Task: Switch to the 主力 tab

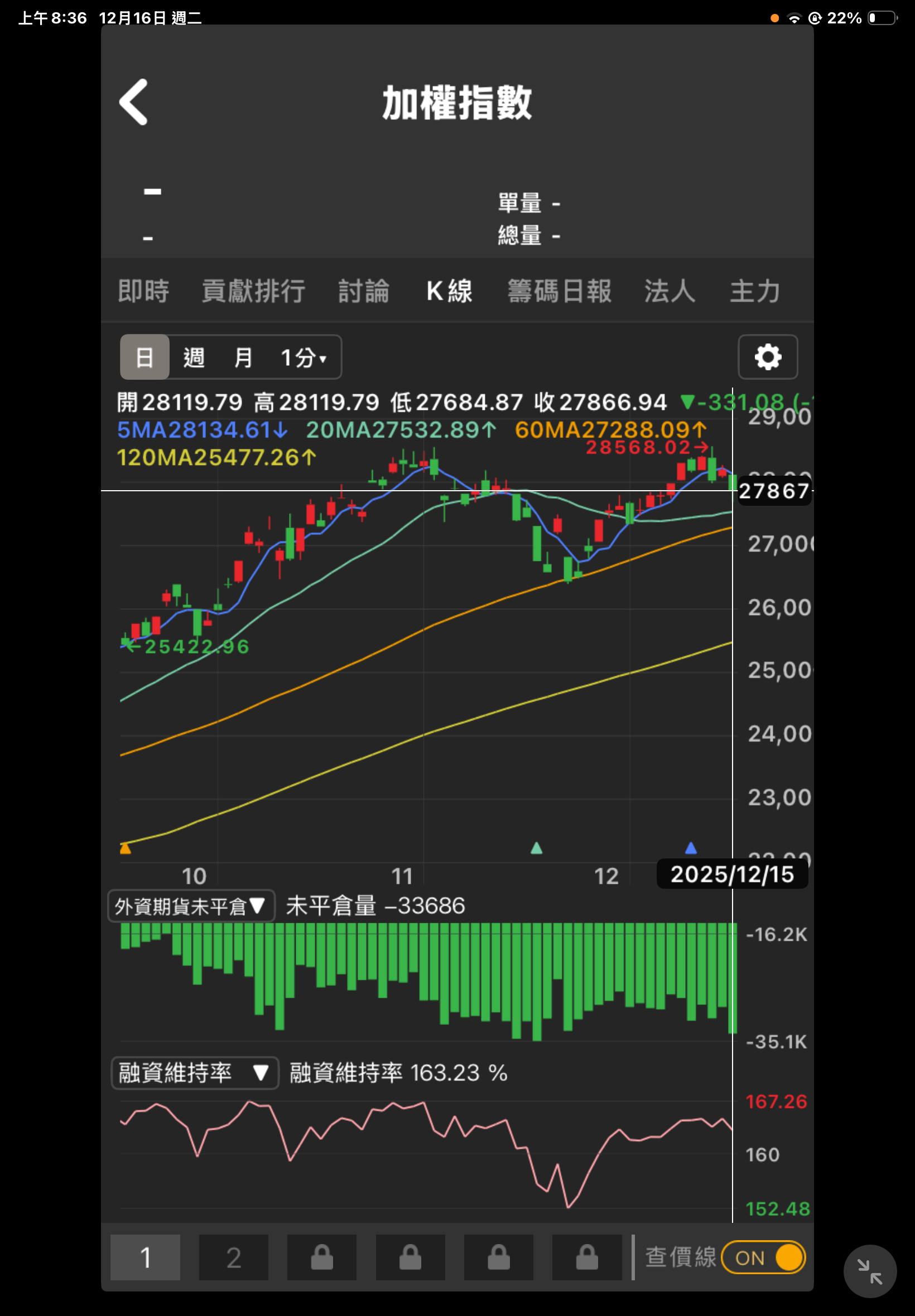Action: click(x=754, y=291)
